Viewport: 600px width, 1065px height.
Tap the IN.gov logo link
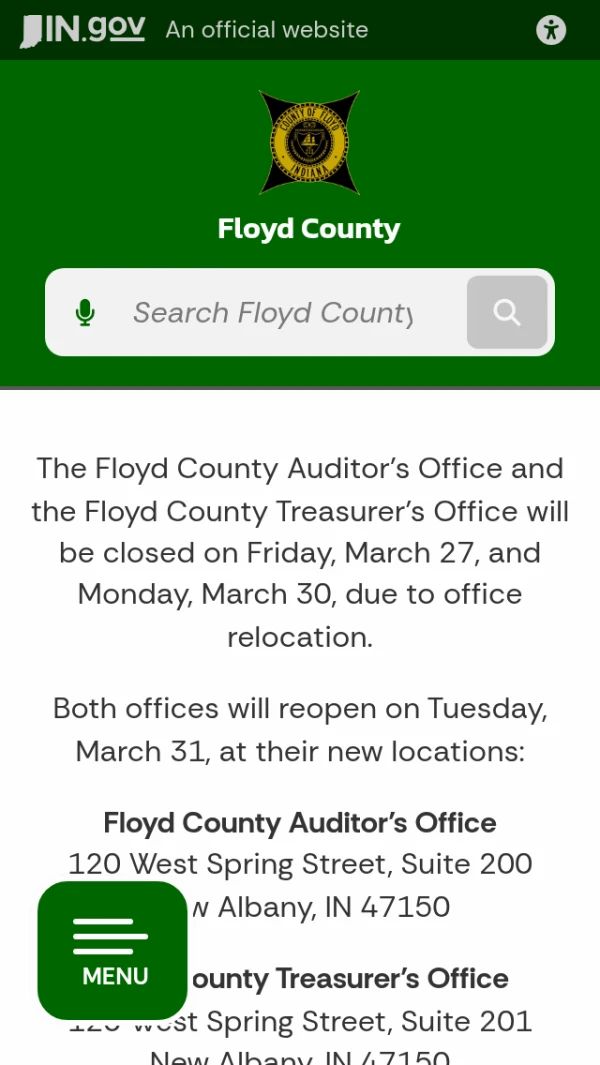click(x=83, y=30)
